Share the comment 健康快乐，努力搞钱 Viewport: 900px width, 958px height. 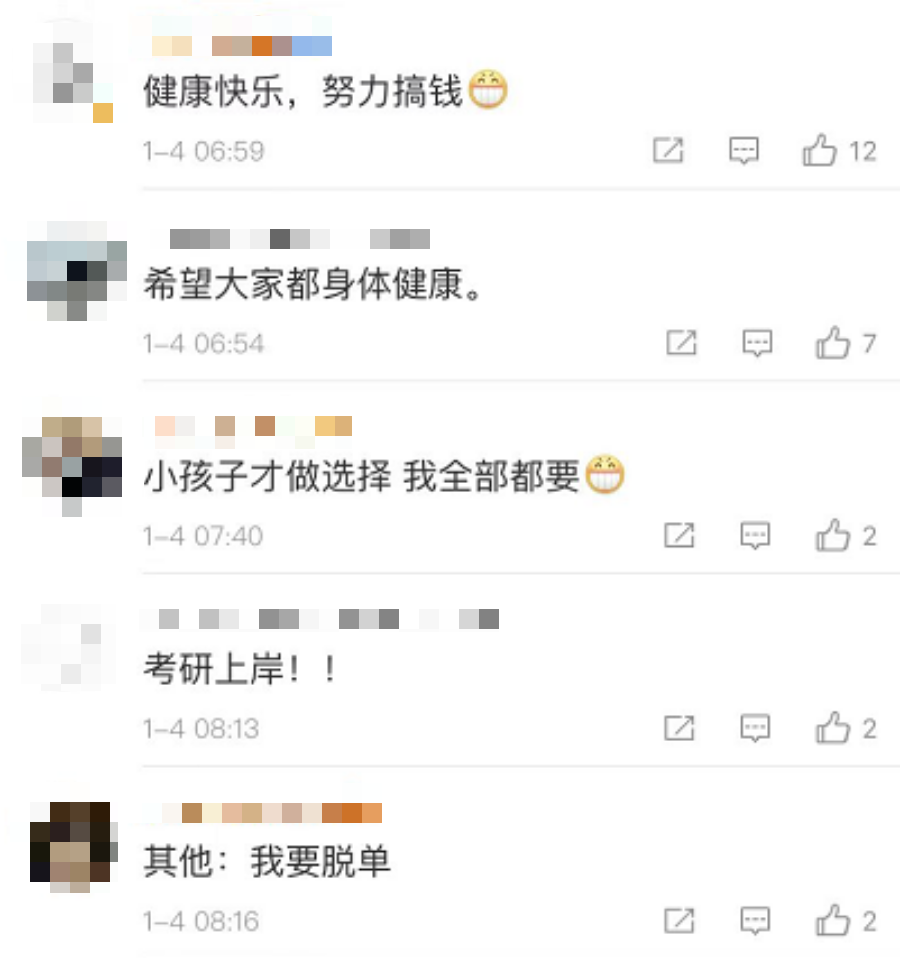[x=667, y=151]
